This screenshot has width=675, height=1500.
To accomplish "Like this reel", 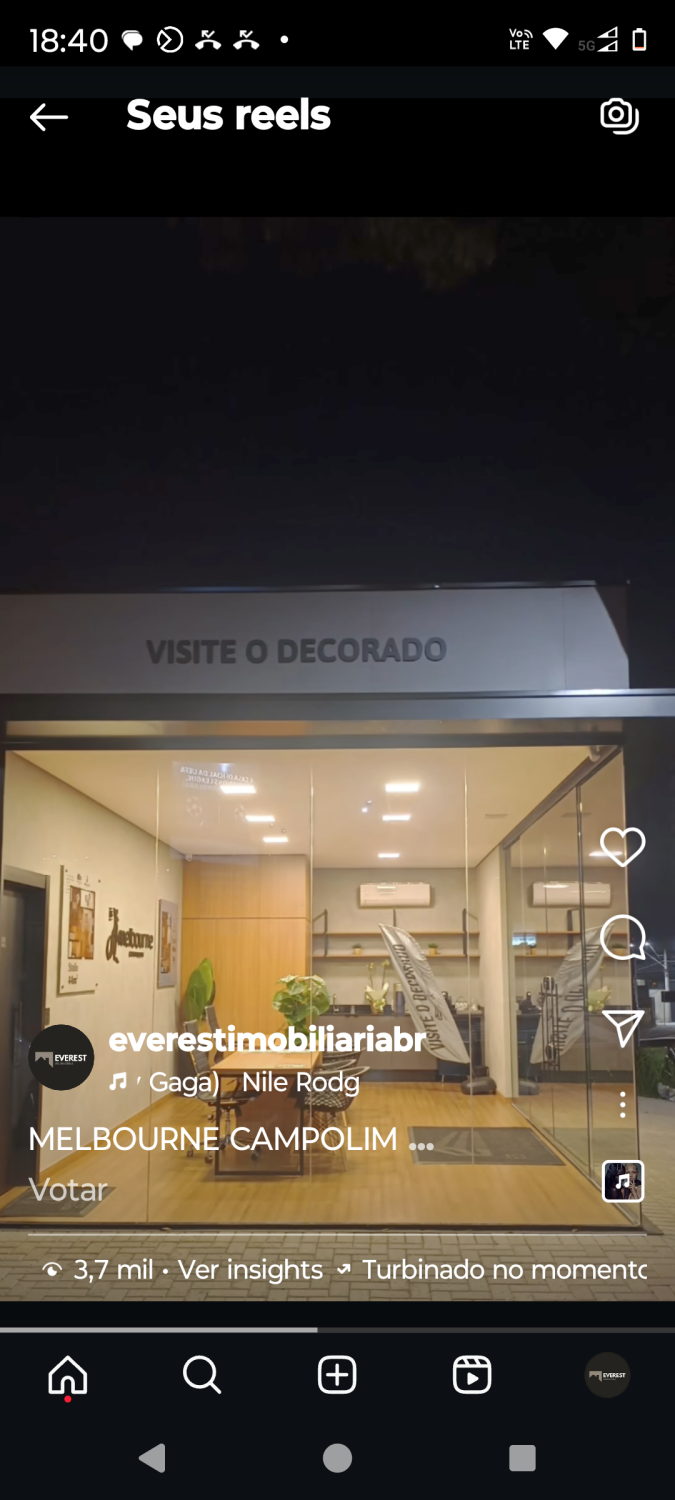I will click(x=622, y=847).
